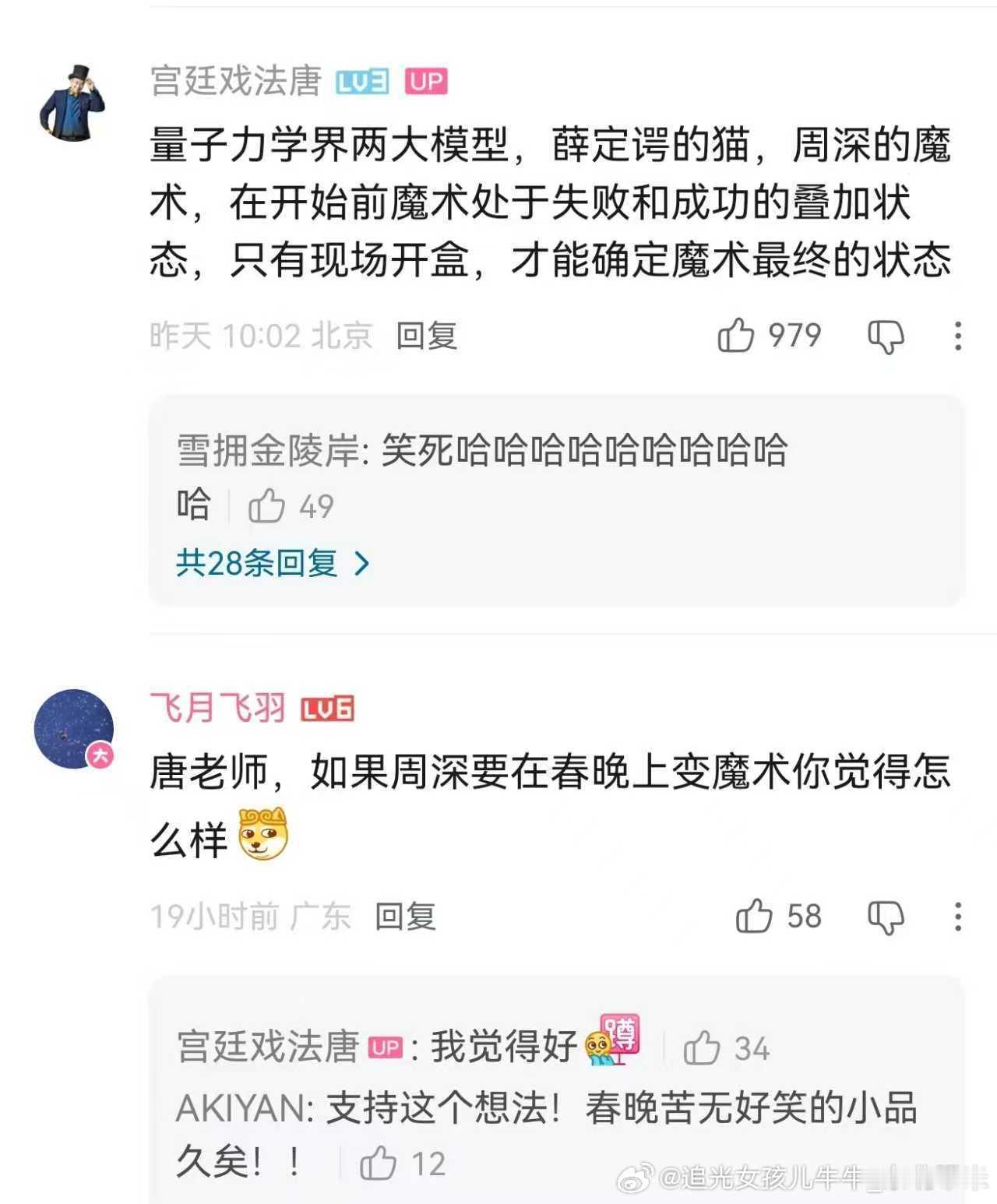Dislike the quantum mechanics comment
Image resolution: width=997 pixels, height=1204 pixels.
(x=885, y=336)
